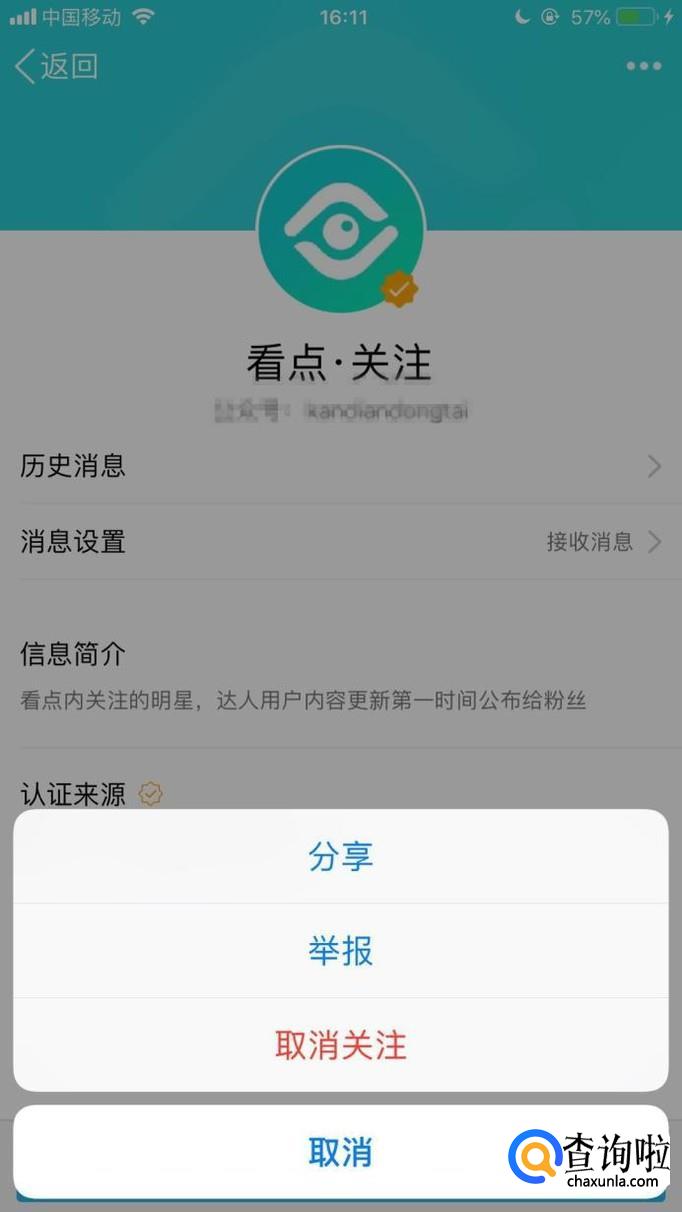Dismiss the action sheet with 取消
Viewport: 682px width, 1212px height.
340,1152
